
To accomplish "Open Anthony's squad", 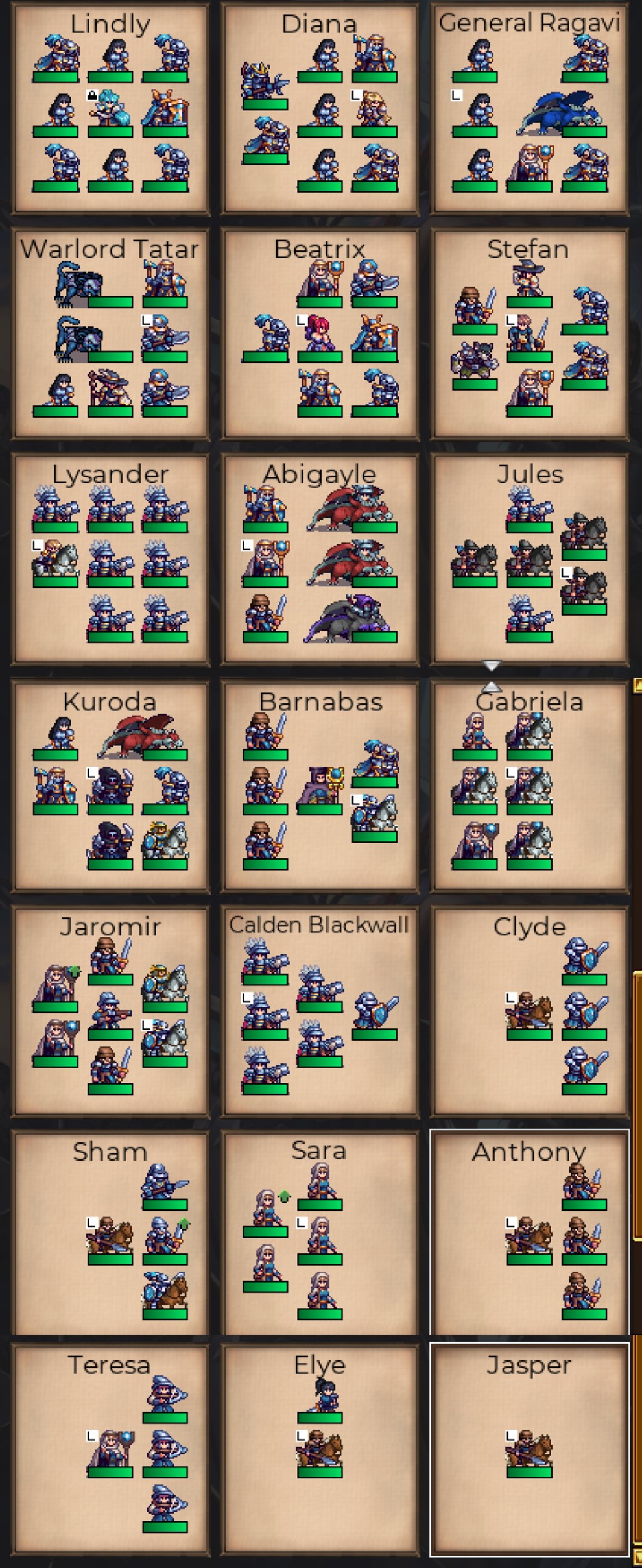I will click(x=529, y=1234).
